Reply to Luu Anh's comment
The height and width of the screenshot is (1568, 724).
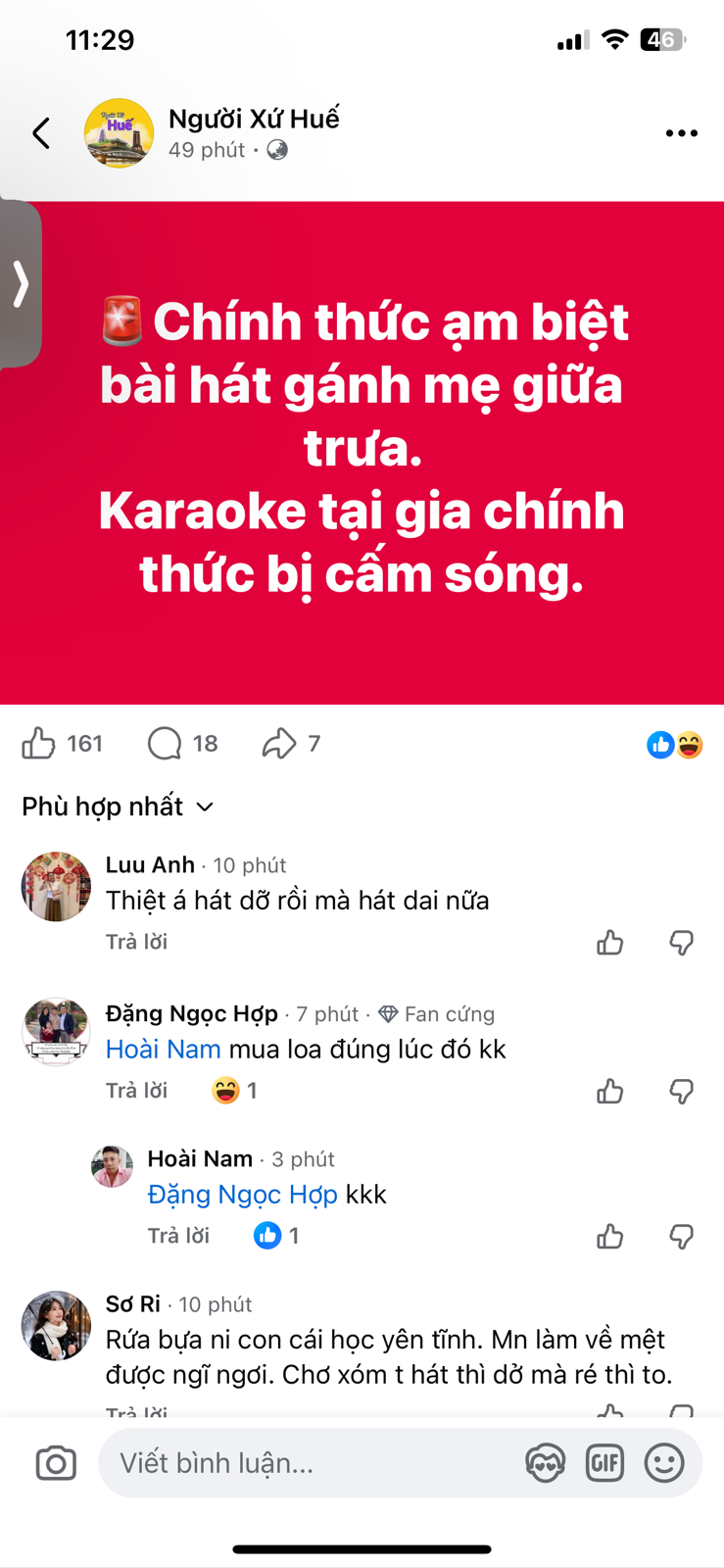(x=136, y=942)
